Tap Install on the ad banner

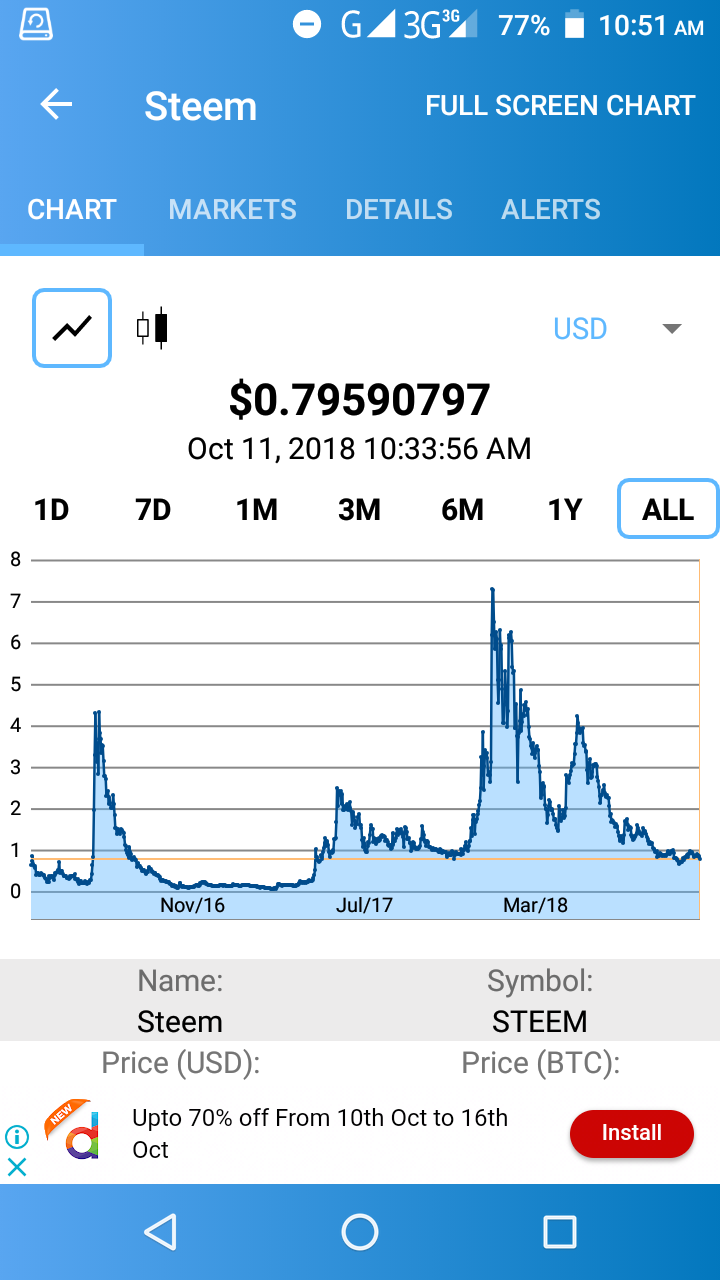pyautogui.click(x=631, y=1133)
